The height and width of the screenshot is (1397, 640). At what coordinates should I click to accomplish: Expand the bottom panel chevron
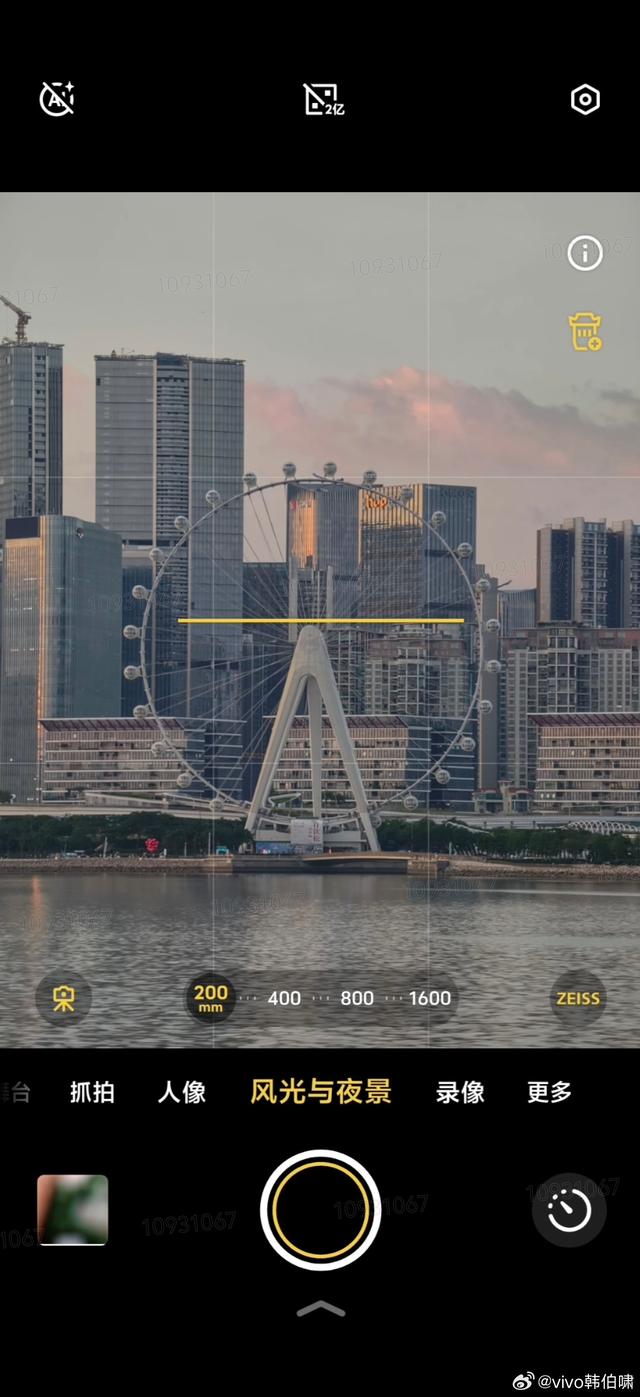(x=321, y=1309)
